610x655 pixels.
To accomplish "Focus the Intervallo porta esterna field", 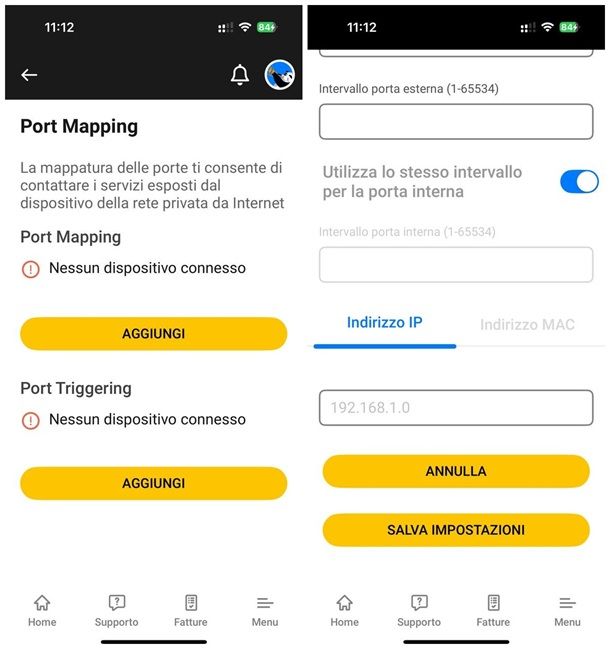I will [456, 122].
